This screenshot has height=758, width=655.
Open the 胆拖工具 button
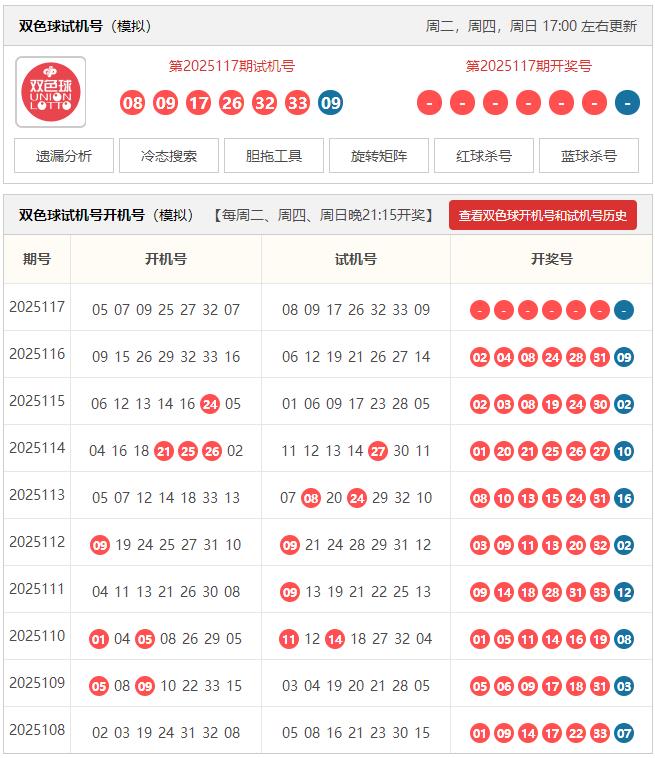point(274,156)
